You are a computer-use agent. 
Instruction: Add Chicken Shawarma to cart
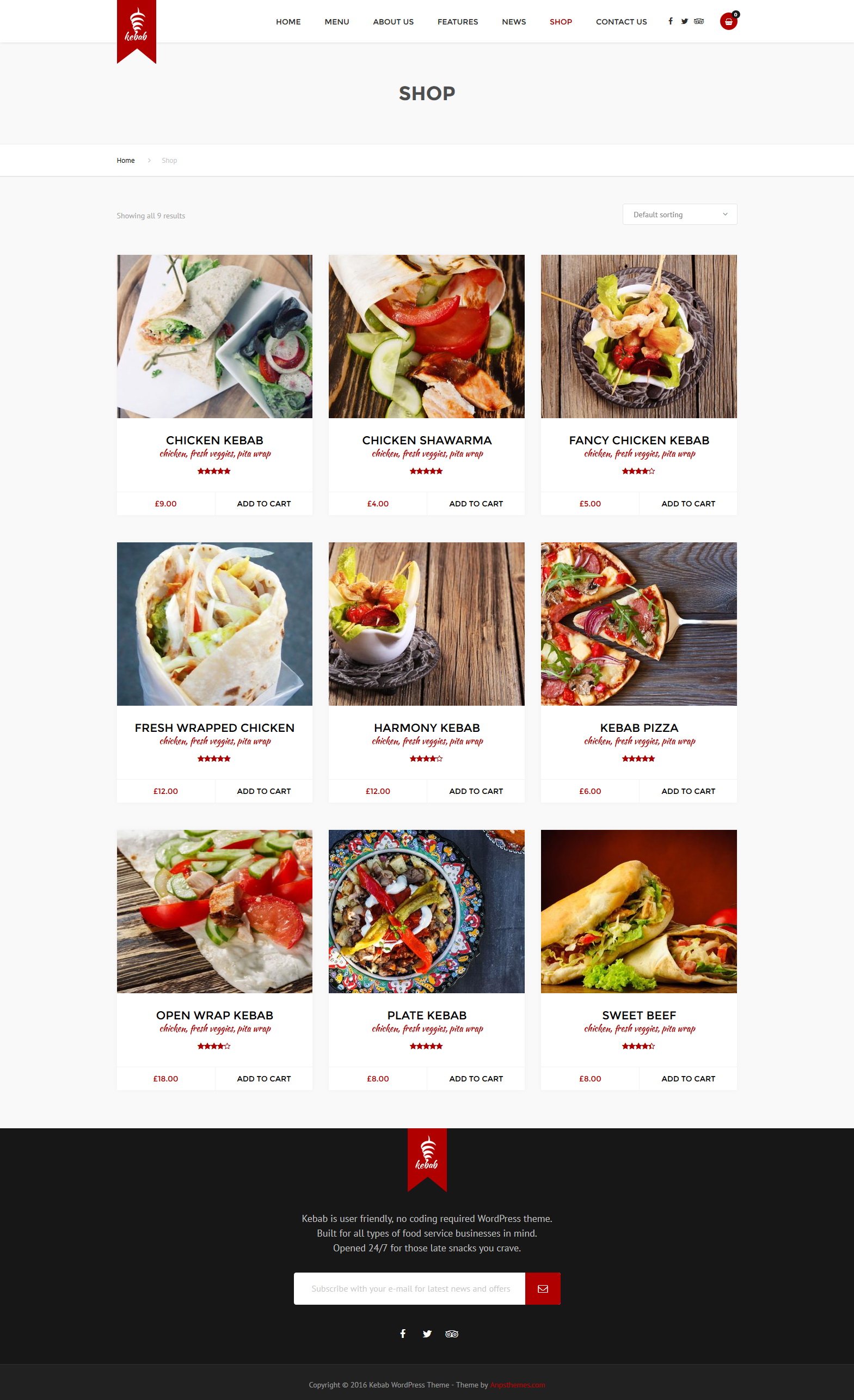[x=476, y=503]
